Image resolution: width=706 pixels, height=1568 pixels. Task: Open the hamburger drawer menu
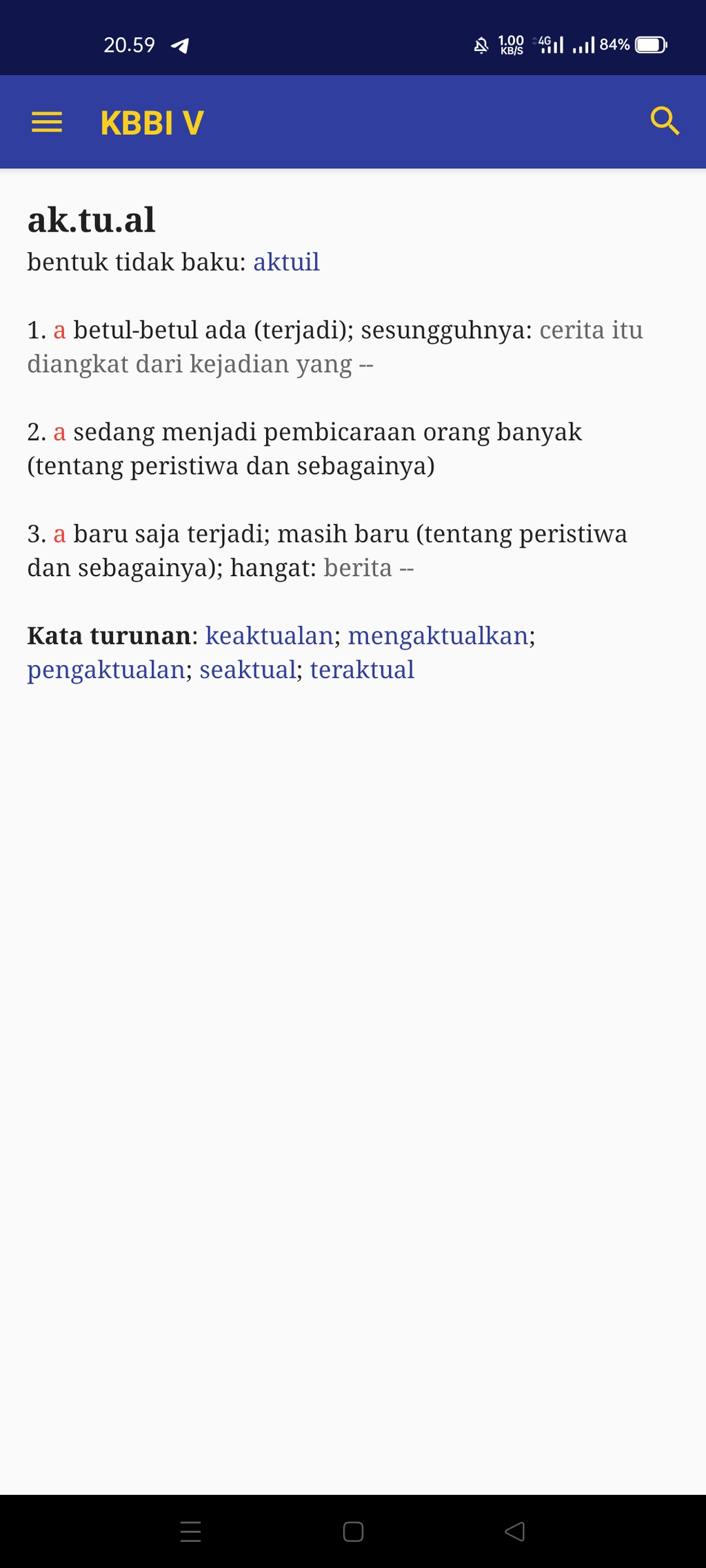coord(47,123)
